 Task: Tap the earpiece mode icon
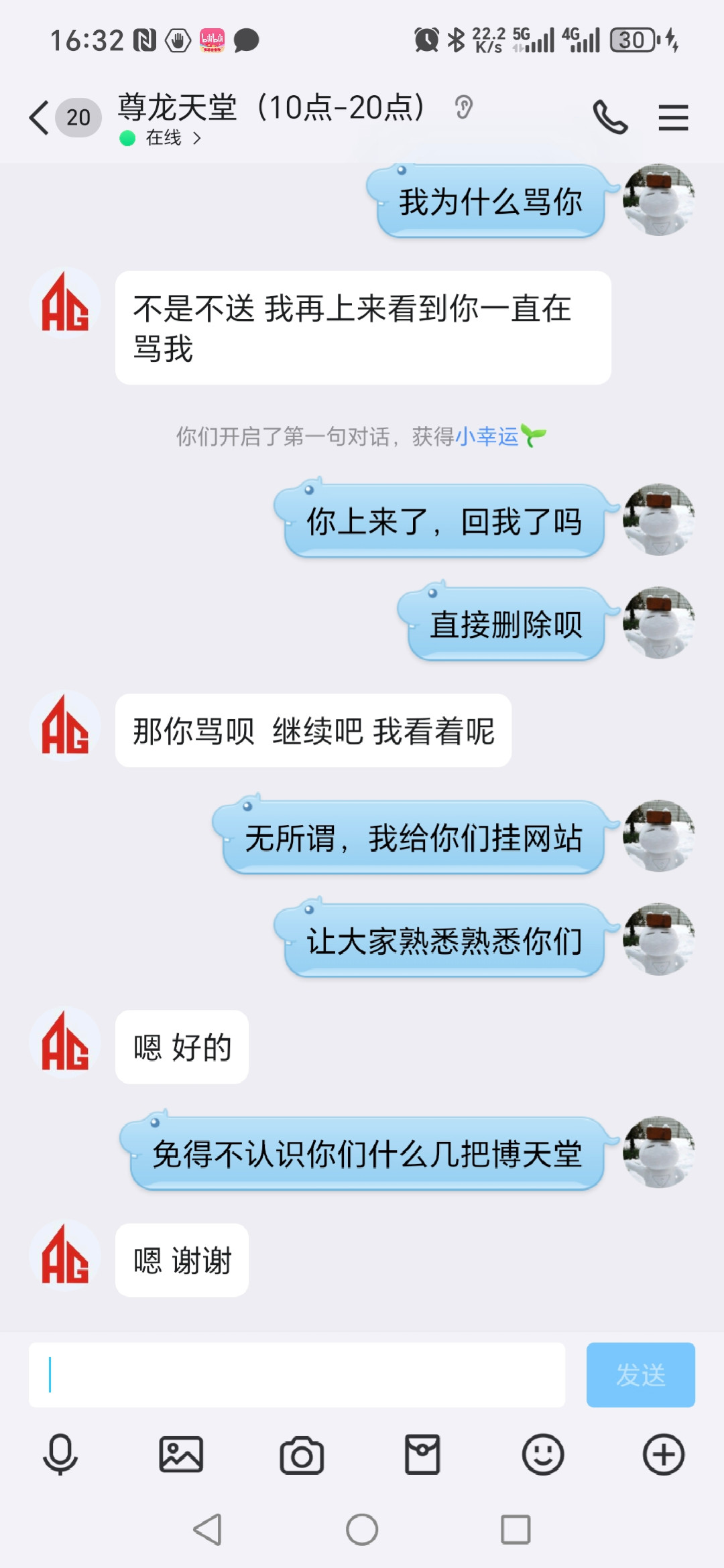pyautogui.click(x=463, y=107)
